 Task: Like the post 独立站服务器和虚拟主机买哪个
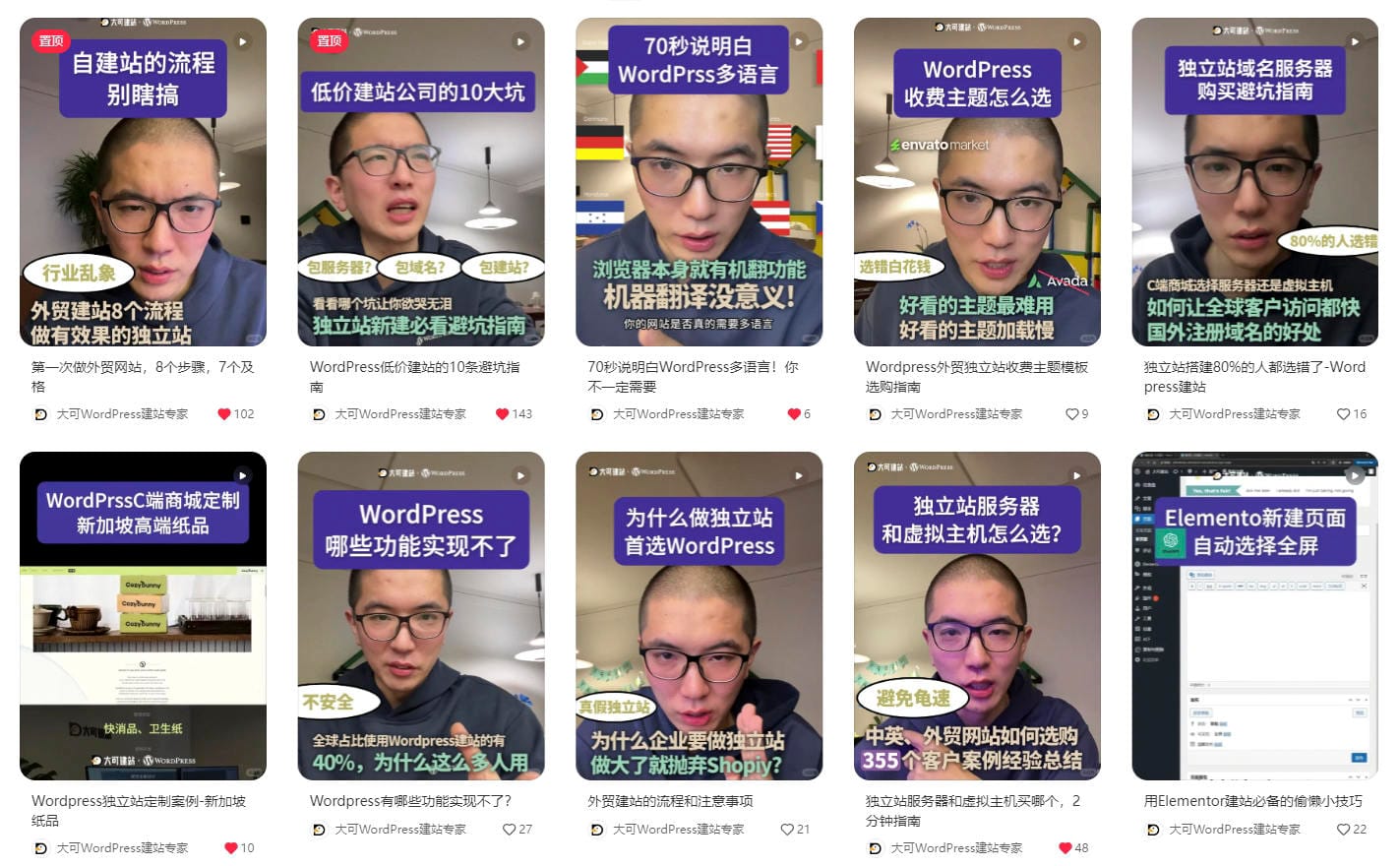1065,848
